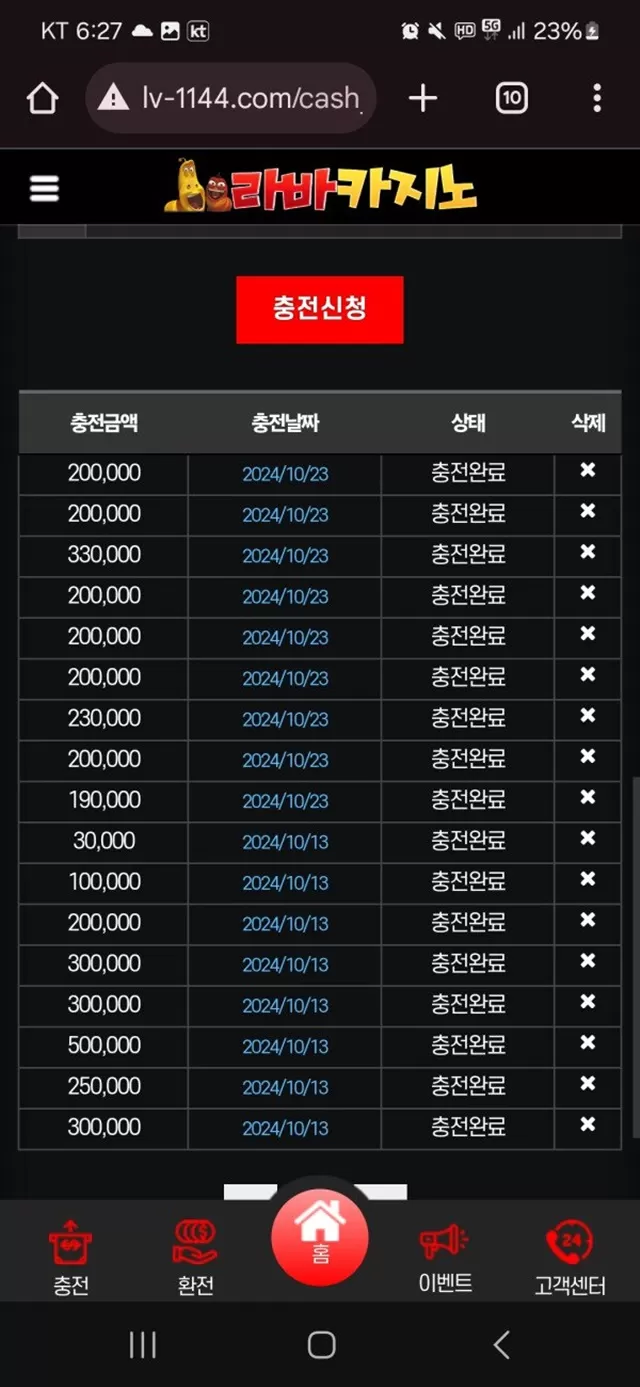Switch to the 환전 tab
The image size is (640, 1387).
[195, 1257]
